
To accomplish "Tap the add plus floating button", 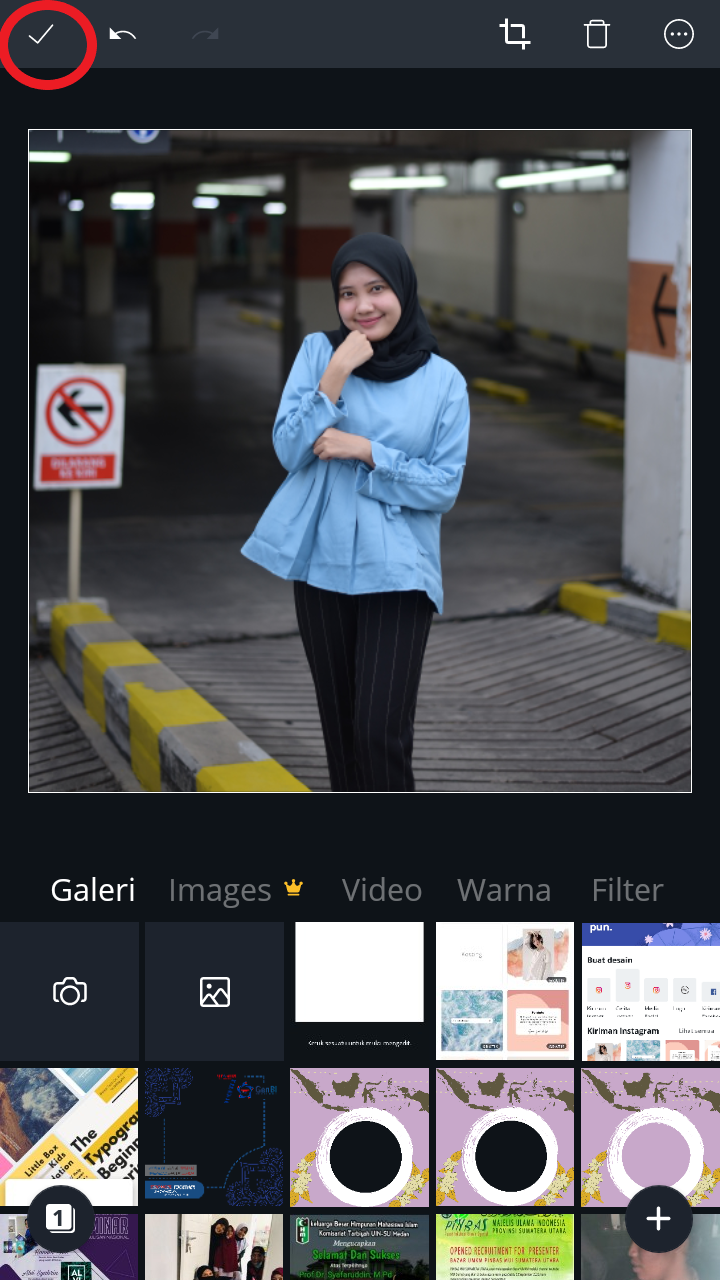I will tap(658, 1218).
